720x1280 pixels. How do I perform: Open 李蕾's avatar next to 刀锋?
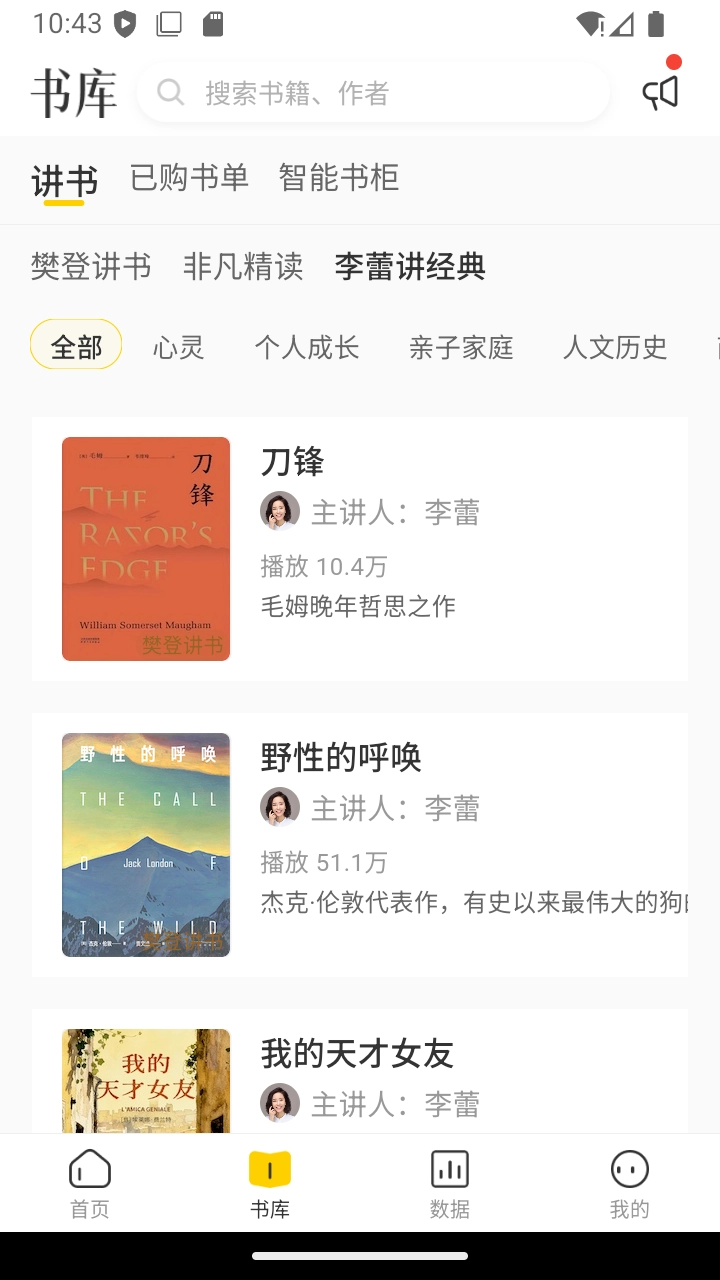(280, 511)
